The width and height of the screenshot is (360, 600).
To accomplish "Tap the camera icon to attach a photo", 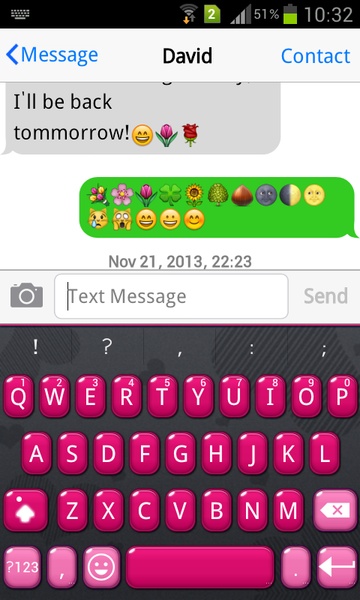I will (26, 295).
